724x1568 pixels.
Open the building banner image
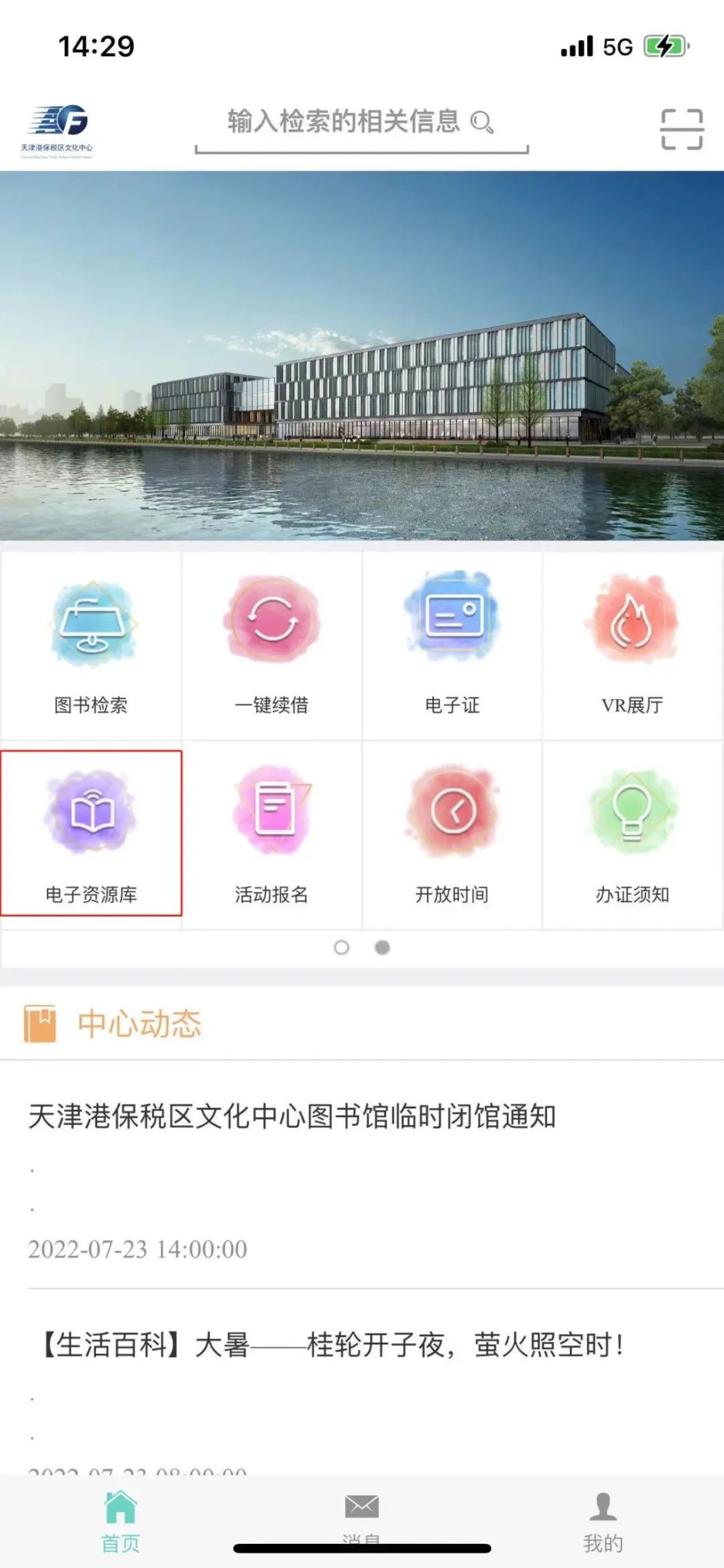coord(362,355)
